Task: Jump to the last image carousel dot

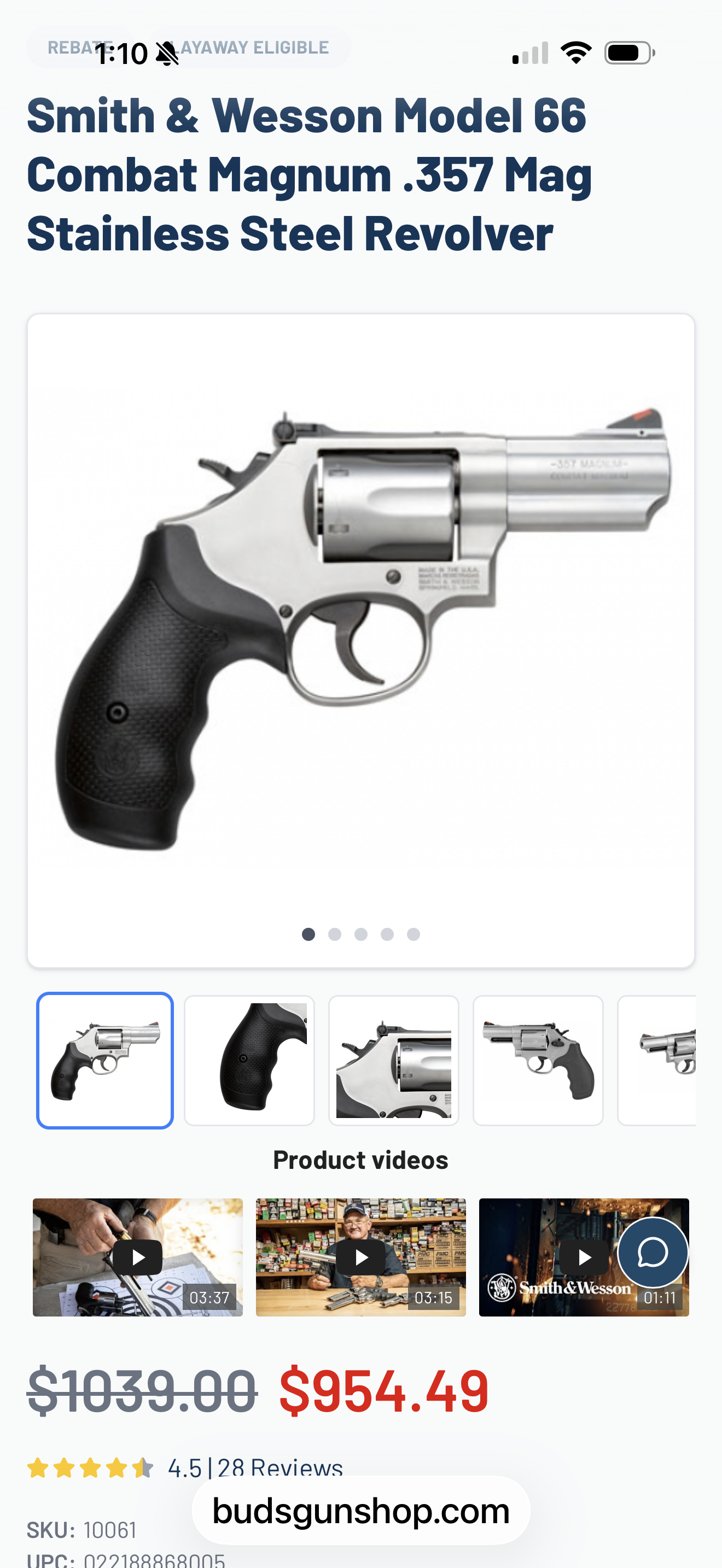Action: coord(414,934)
